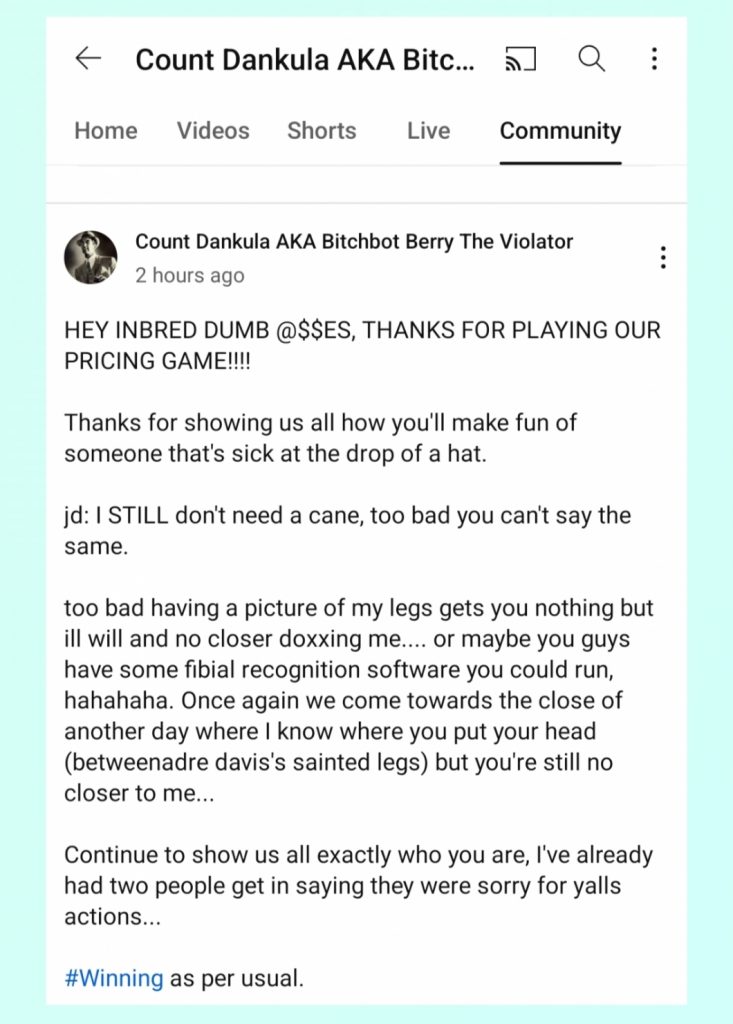Go back using the arrow icon
The height and width of the screenshot is (1024, 733).
(88, 59)
